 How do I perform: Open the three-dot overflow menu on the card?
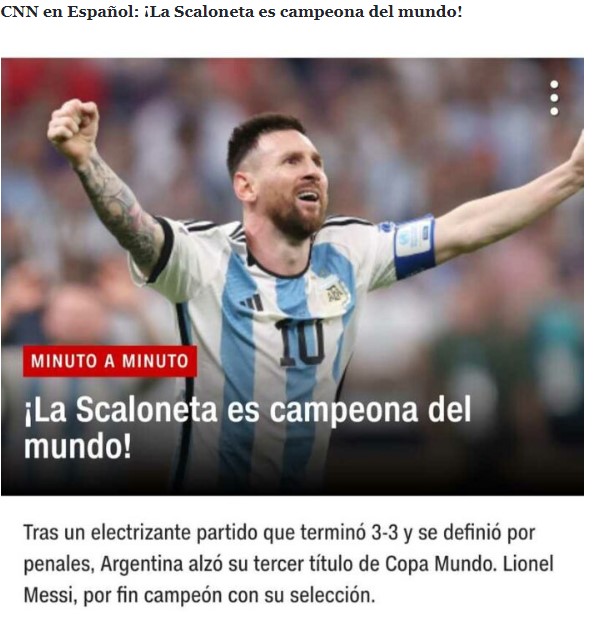click(554, 98)
